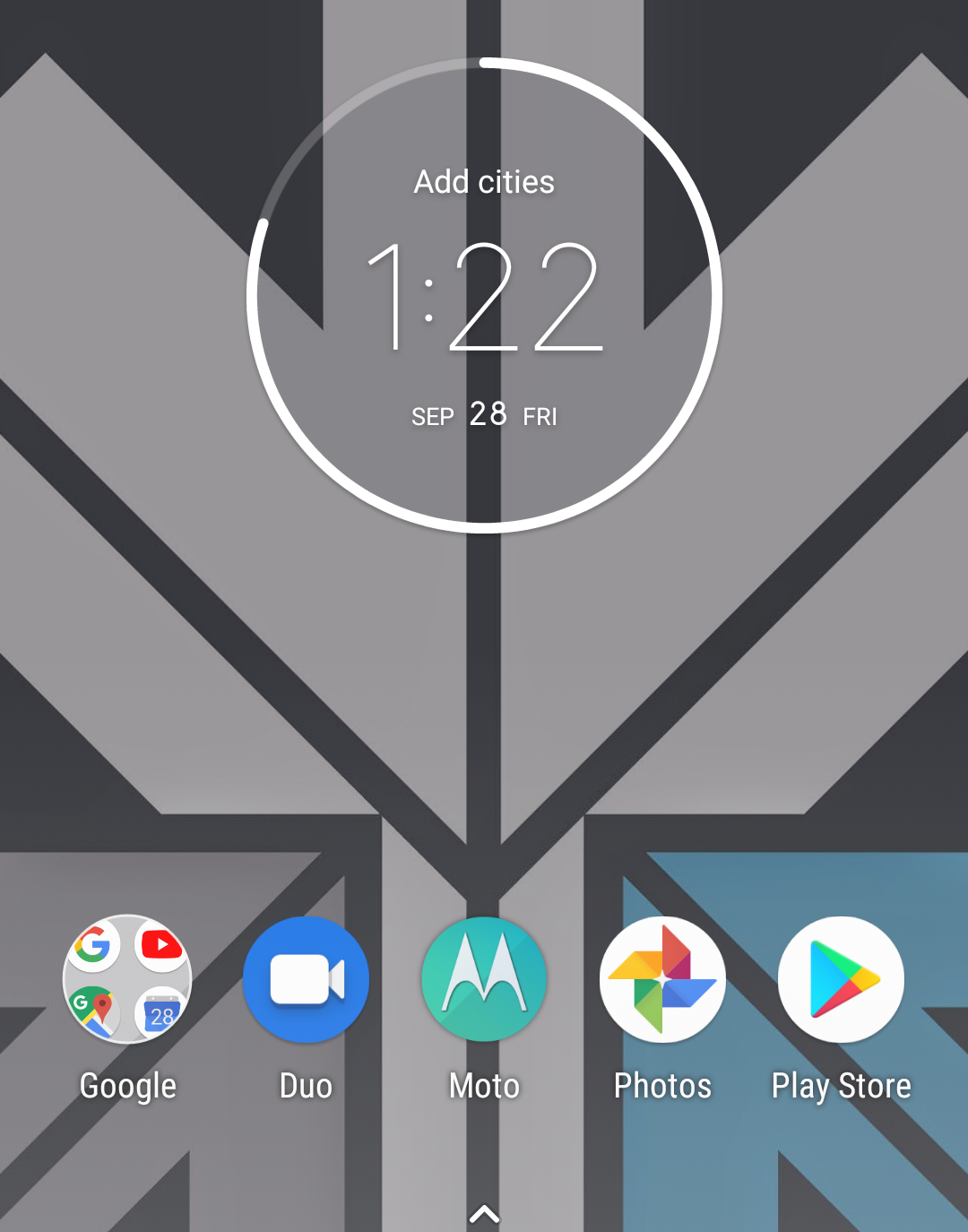Tap Add cities on the clock widget
Screen dimensions: 968x1232
(x=484, y=182)
